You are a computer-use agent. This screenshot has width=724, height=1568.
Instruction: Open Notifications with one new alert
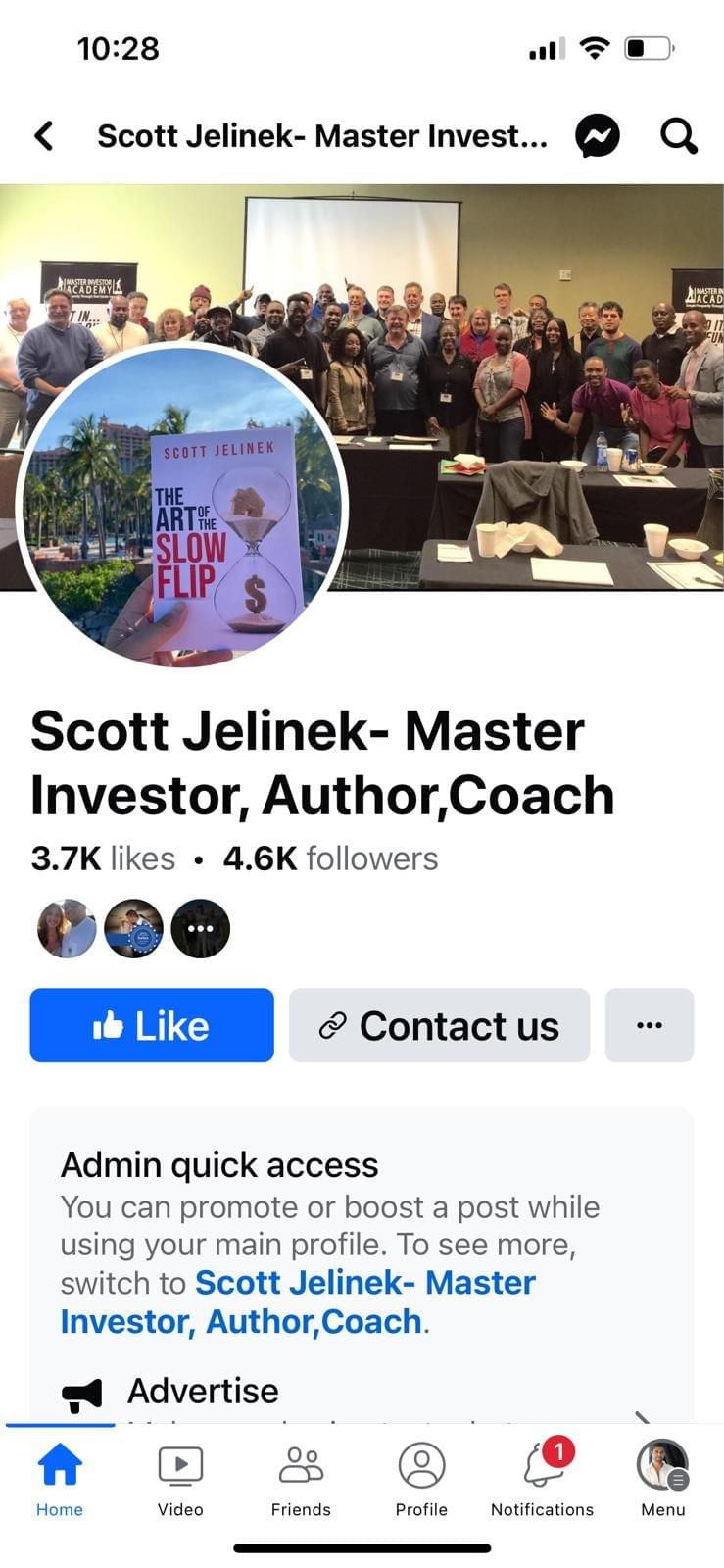(542, 1480)
